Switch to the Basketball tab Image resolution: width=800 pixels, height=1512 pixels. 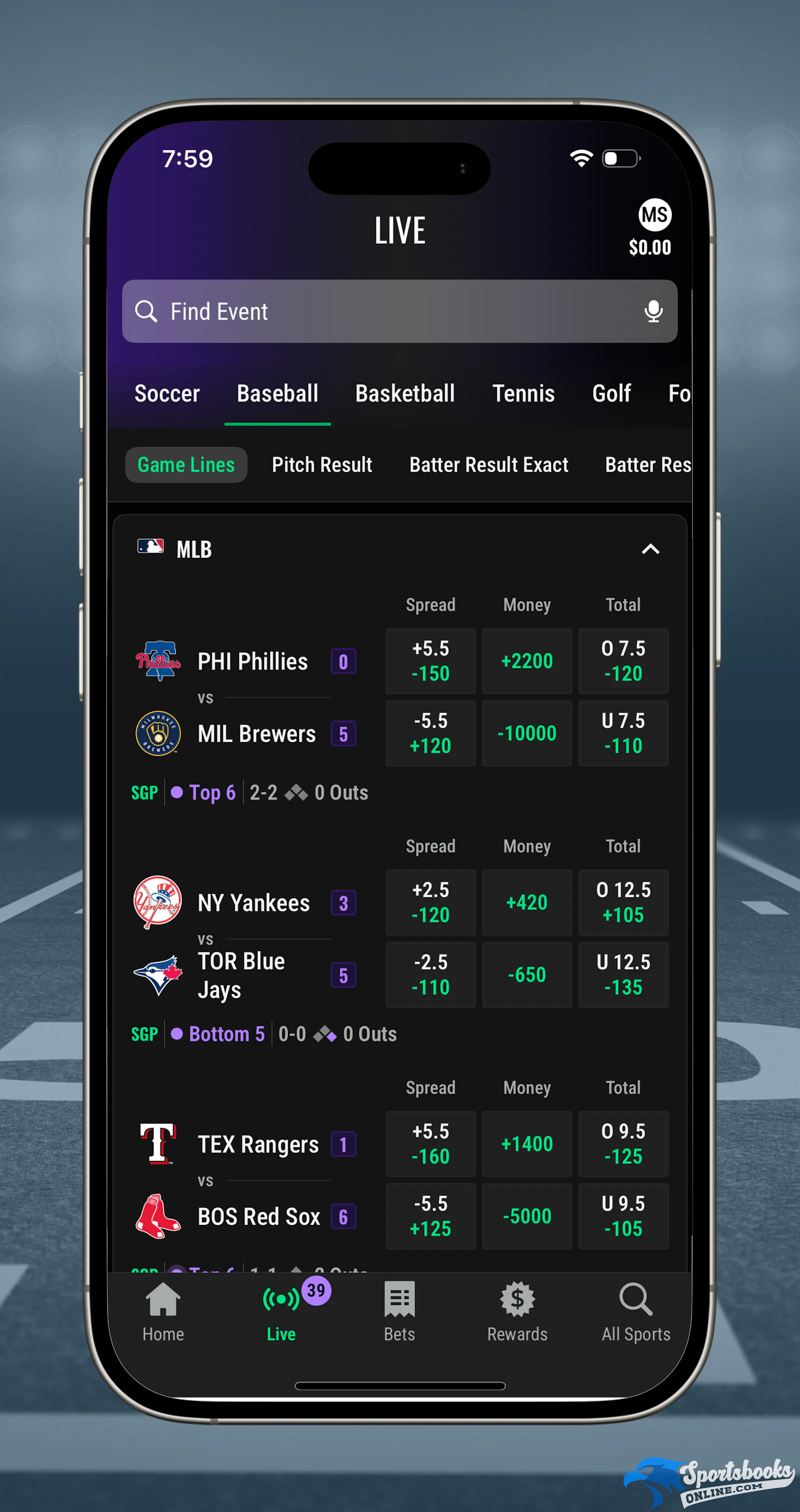pos(405,393)
